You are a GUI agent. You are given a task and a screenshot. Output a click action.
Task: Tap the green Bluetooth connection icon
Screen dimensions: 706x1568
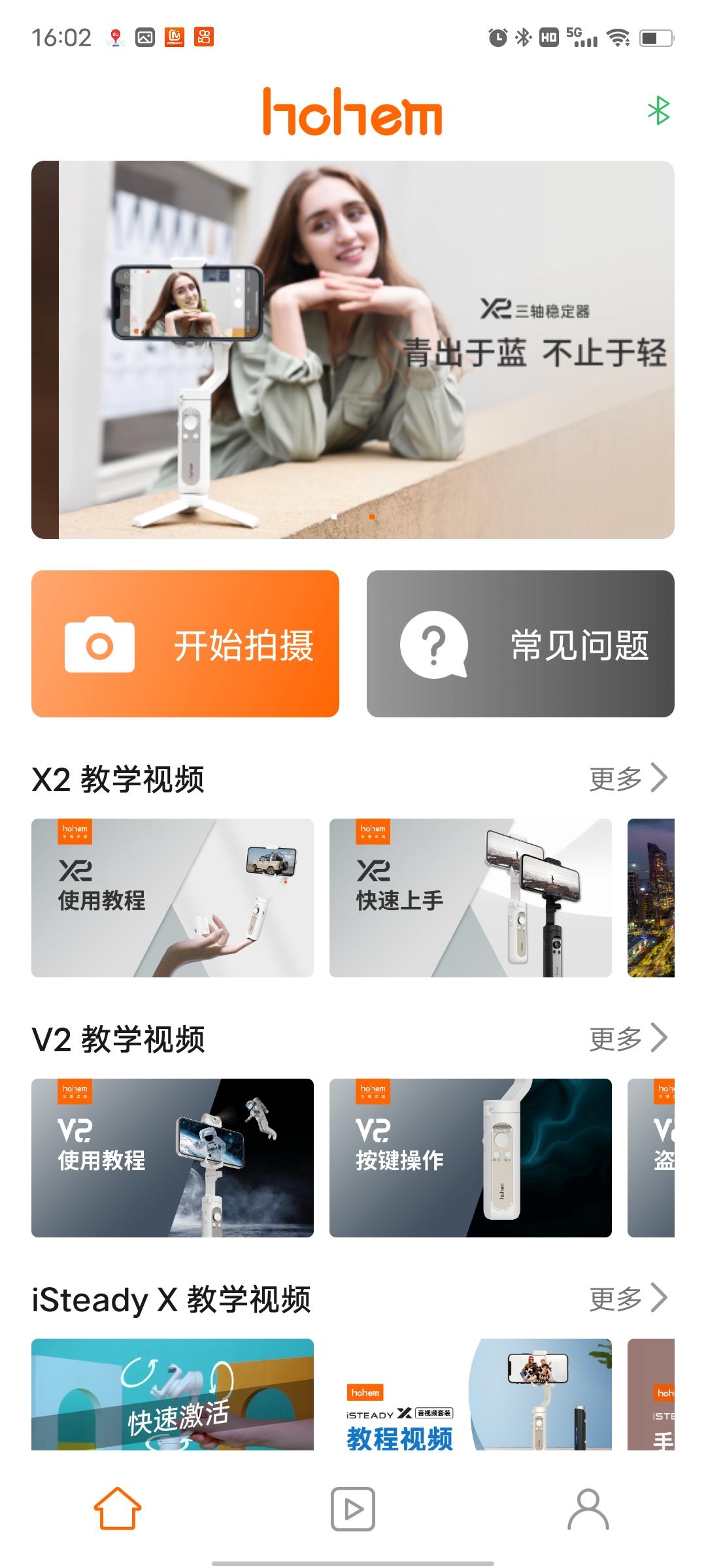pyautogui.click(x=658, y=110)
